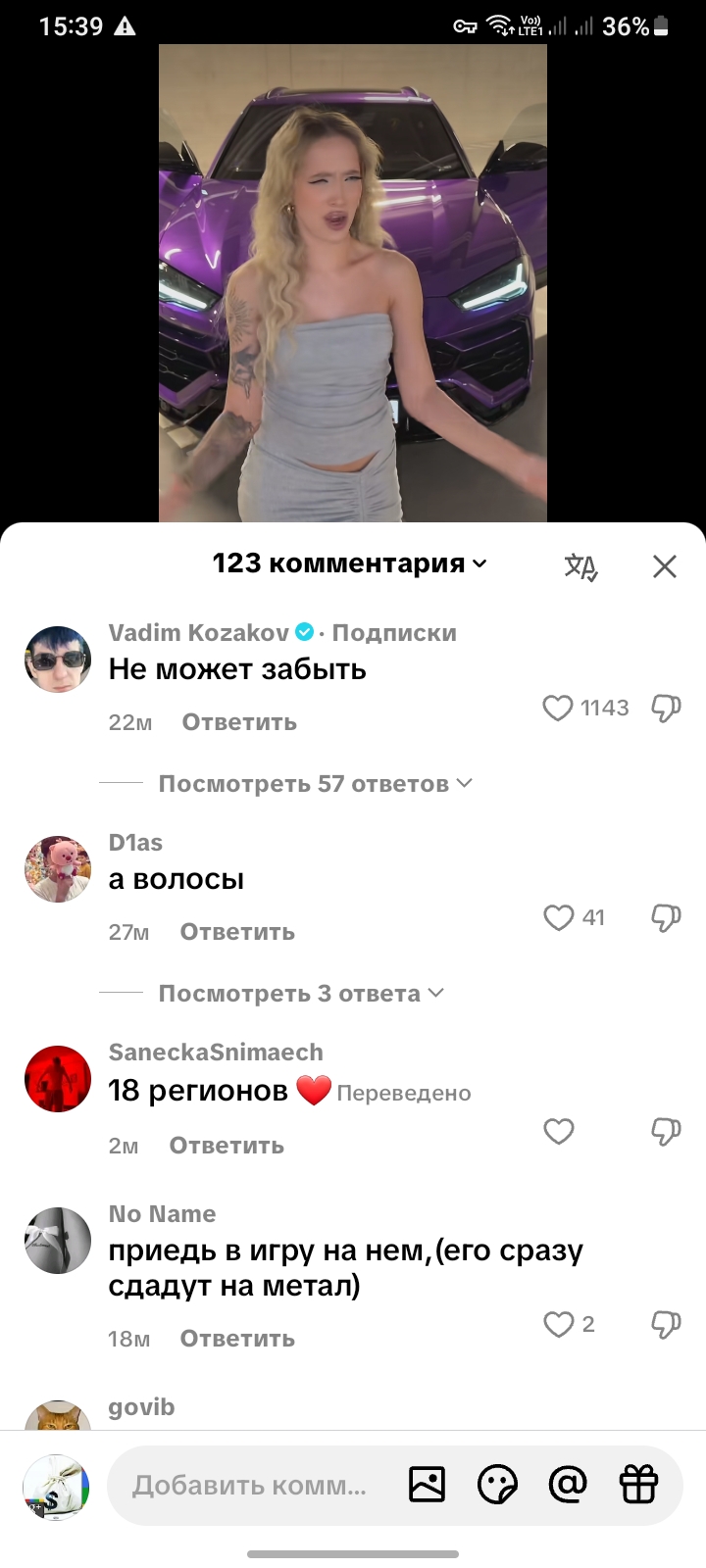Send a gift with the gift icon
This screenshot has width=706, height=1568.
tap(638, 1485)
